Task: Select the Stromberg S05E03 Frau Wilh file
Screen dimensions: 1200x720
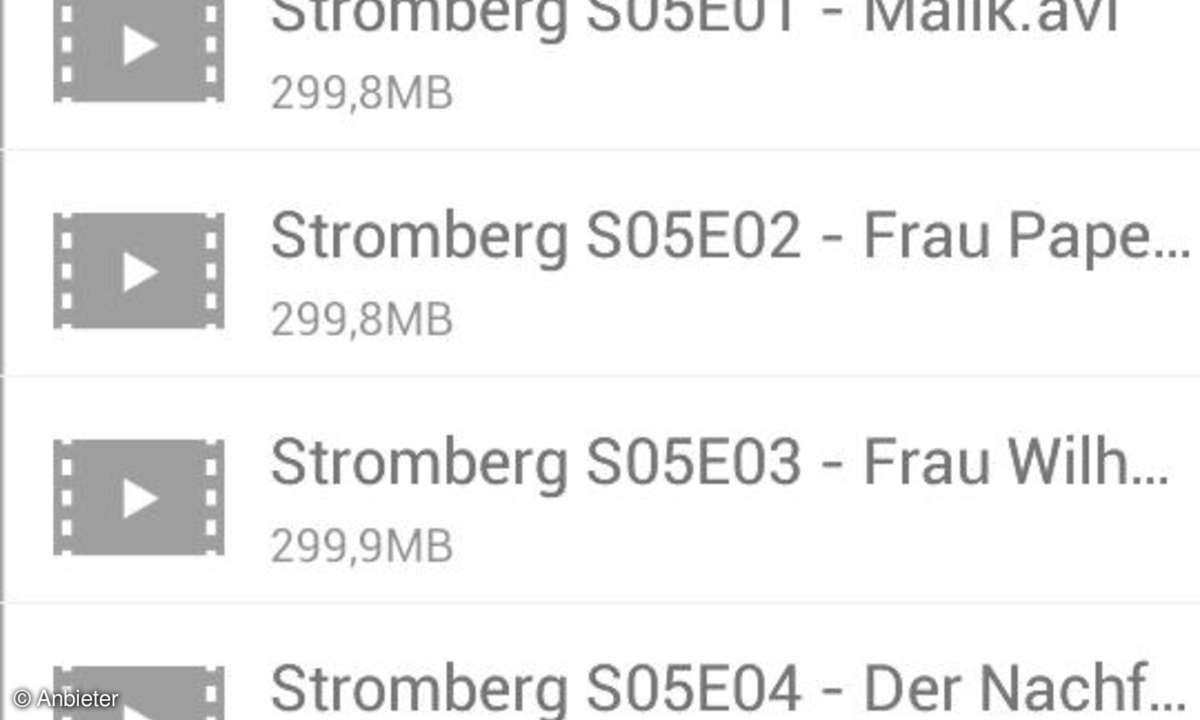Action: [x=718, y=464]
